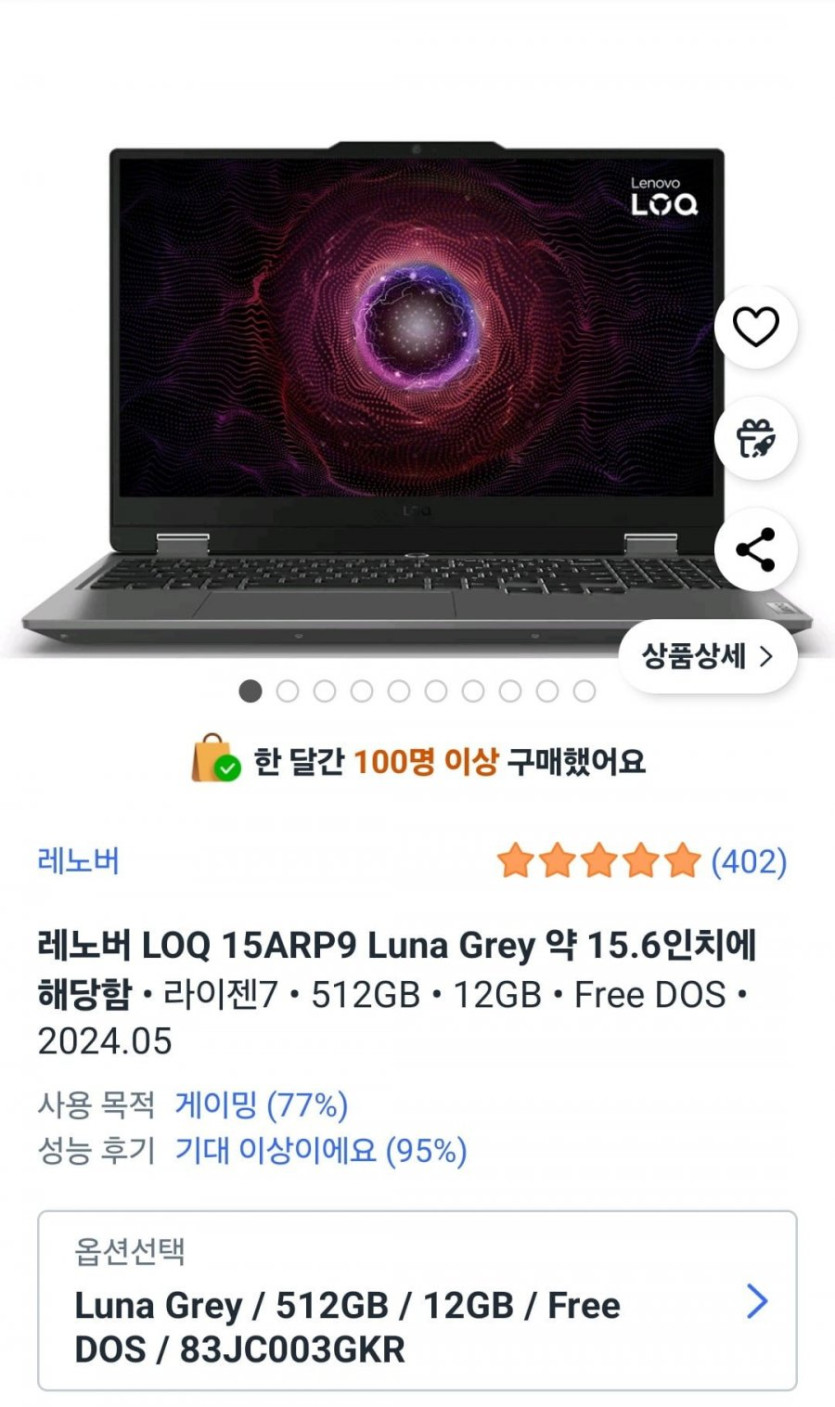Open 기대 이상이에요 (95%) performance reviews
Screen dimensions: 835x1407
pos(321,1151)
